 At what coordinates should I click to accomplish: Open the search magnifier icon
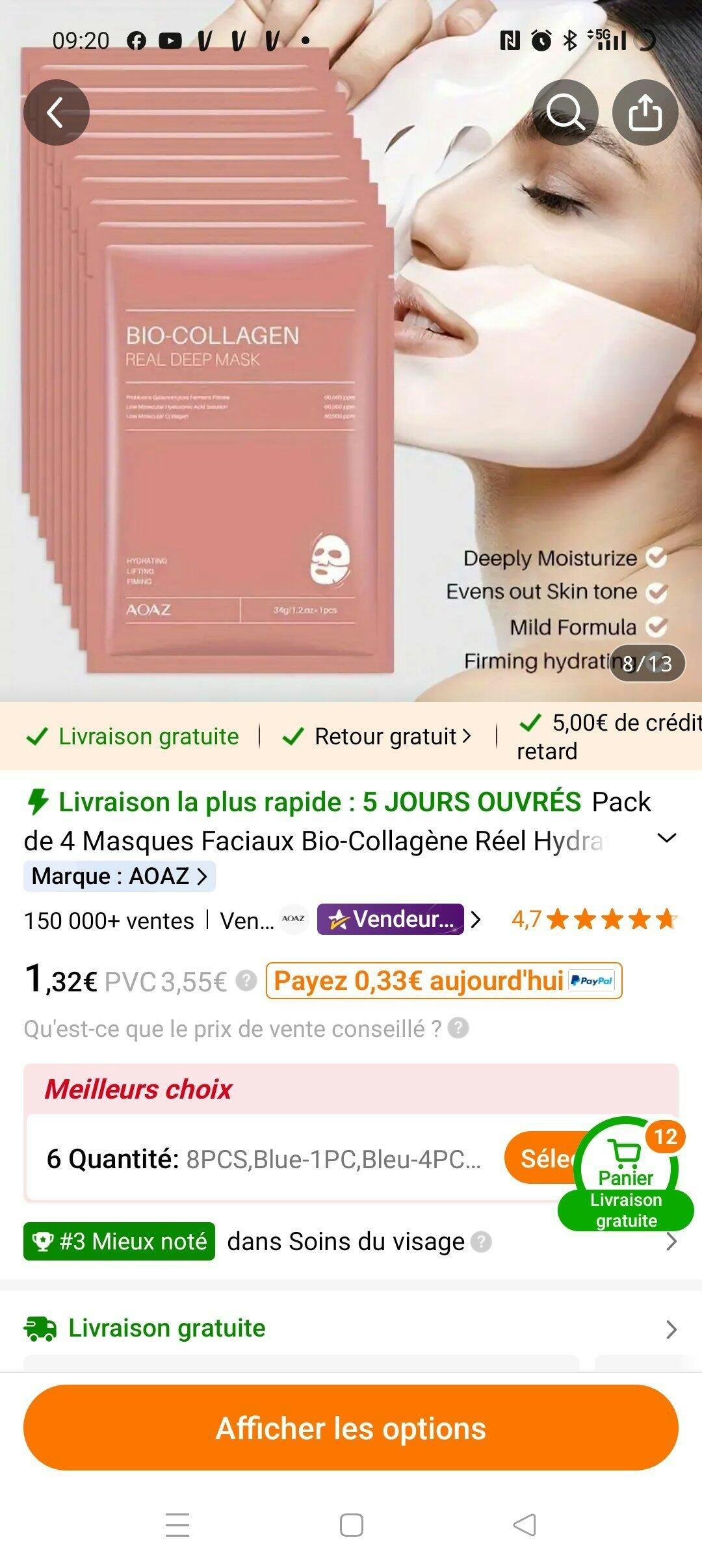point(565,112)
